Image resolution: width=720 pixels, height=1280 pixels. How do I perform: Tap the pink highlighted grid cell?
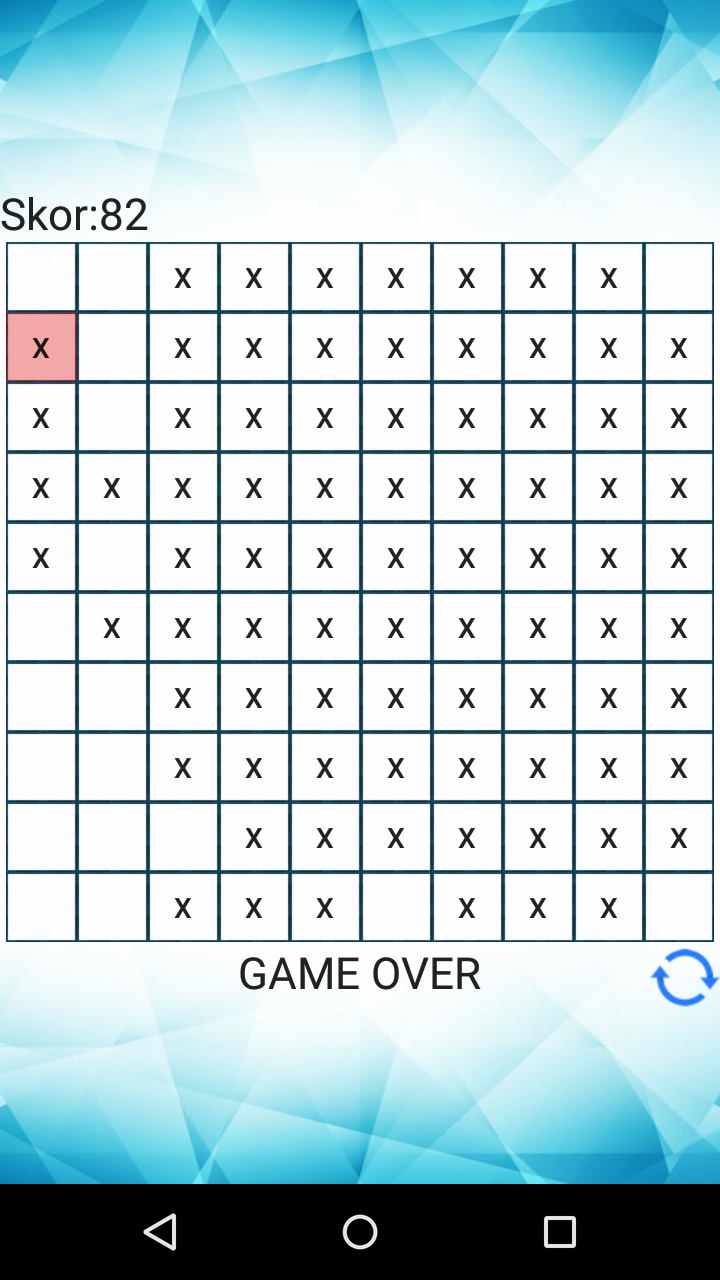pyautogui.click(x=41, y=347)
